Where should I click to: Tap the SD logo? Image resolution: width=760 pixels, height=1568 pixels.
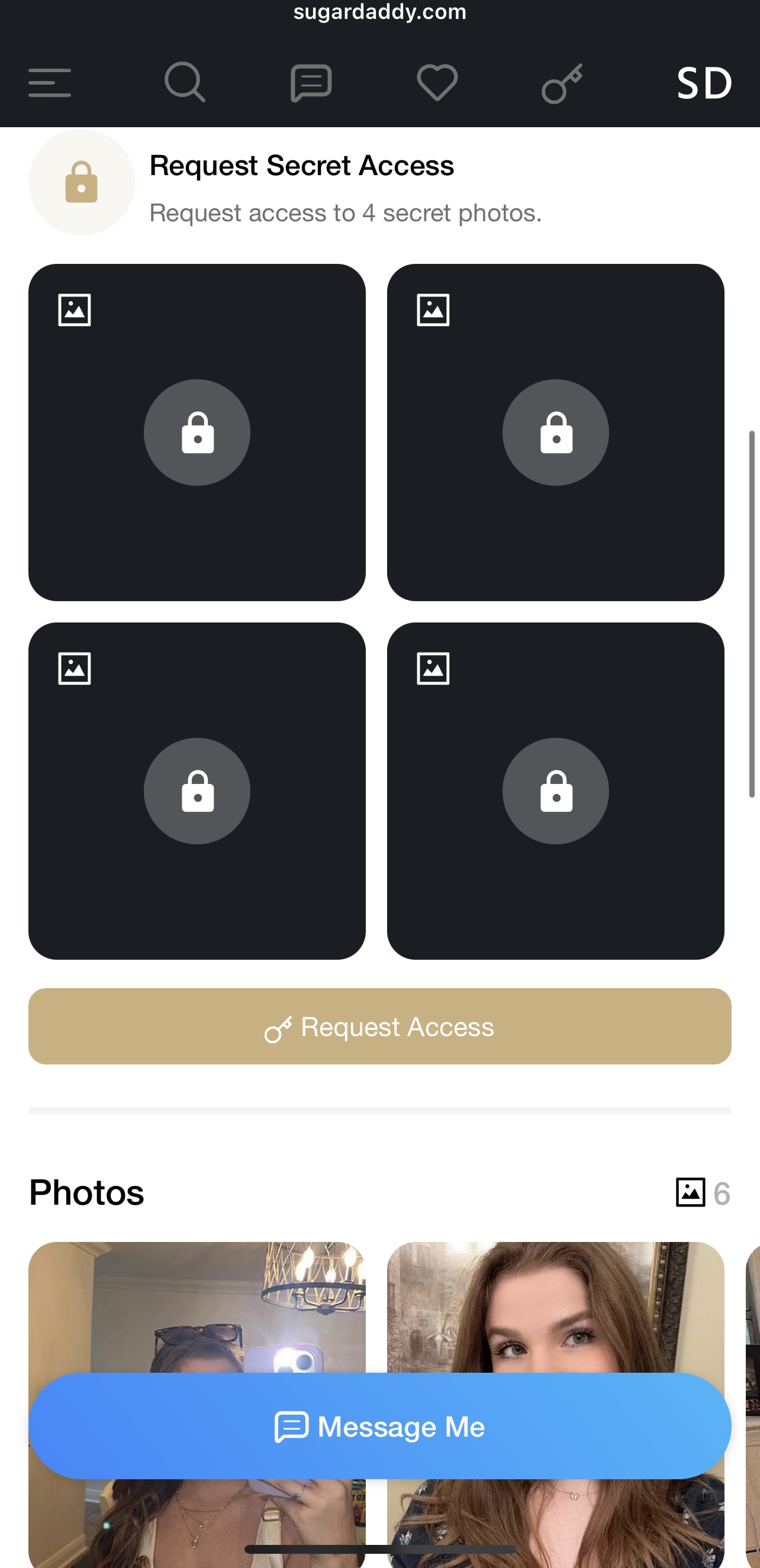tap(704, 83)
